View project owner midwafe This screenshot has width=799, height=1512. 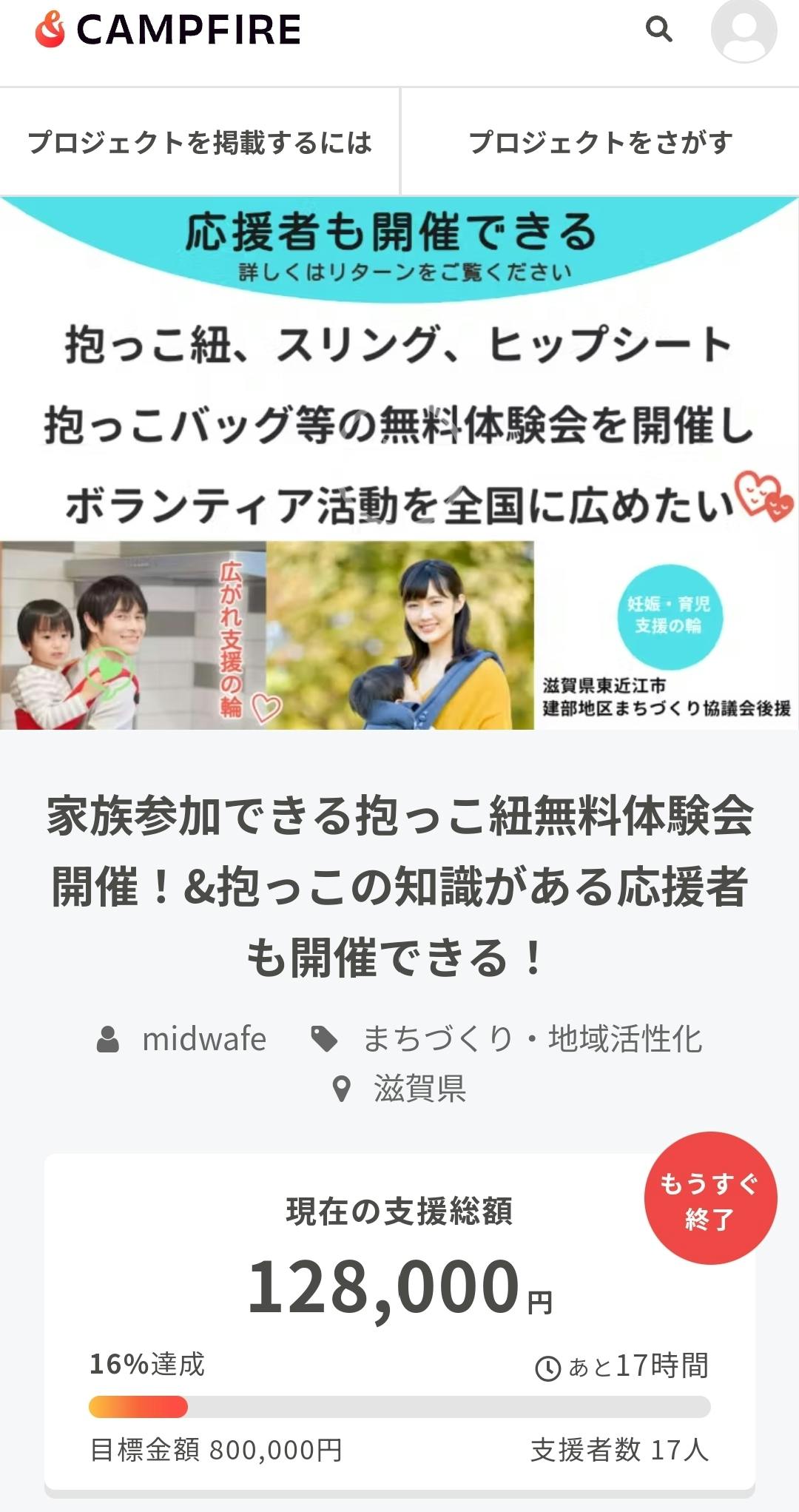[203, 1039]
